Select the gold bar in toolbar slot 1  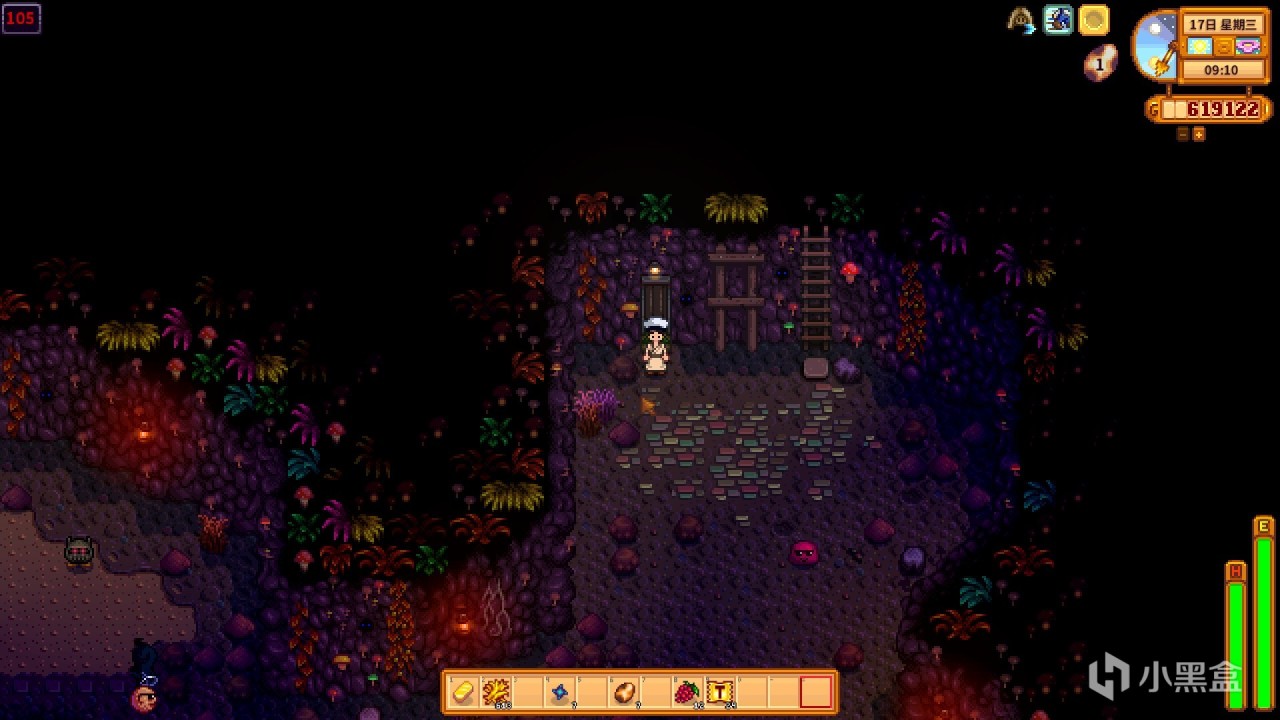tap(465, 692)
